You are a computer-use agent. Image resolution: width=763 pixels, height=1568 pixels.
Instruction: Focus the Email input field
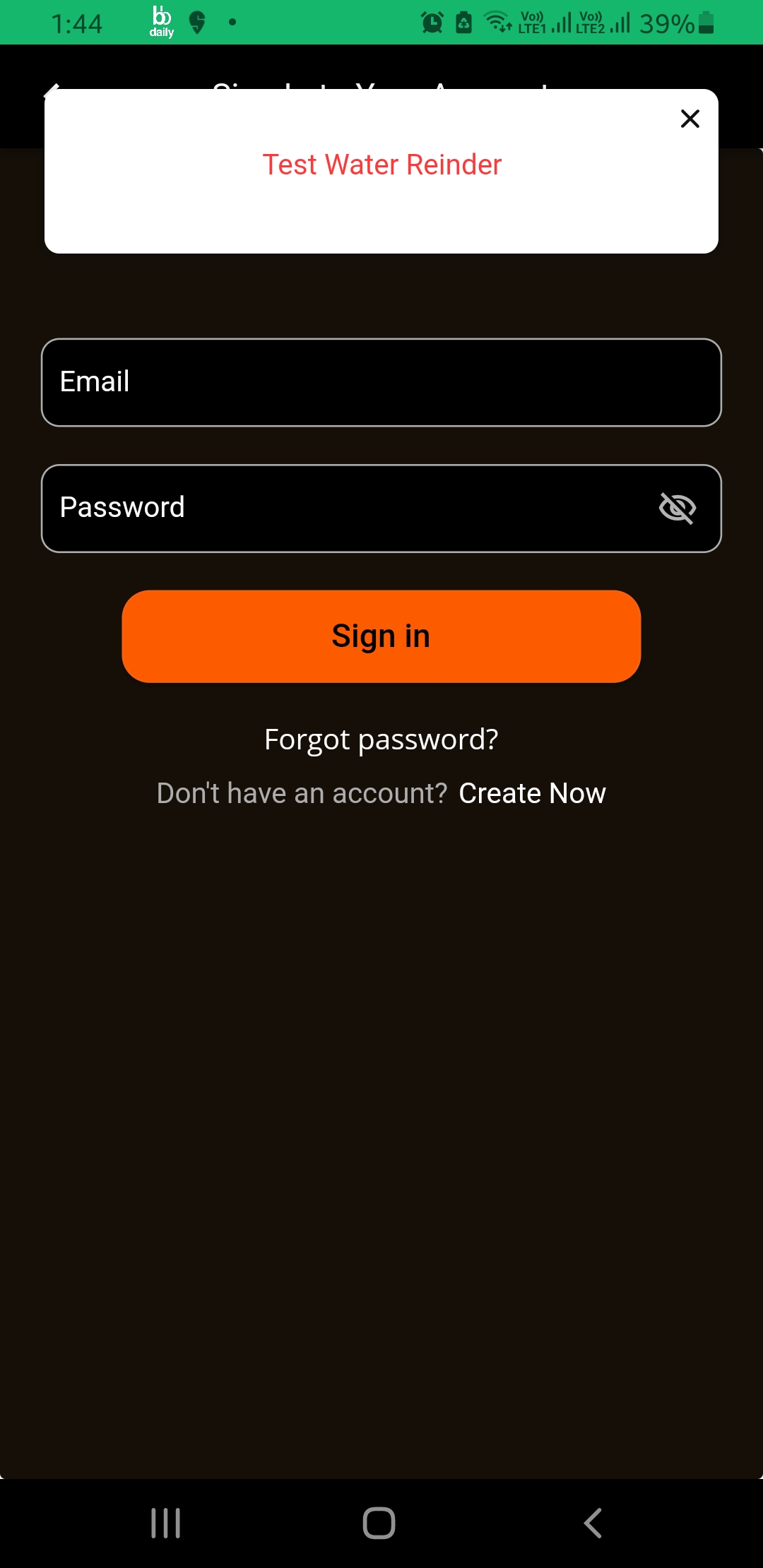pos(381,382)
